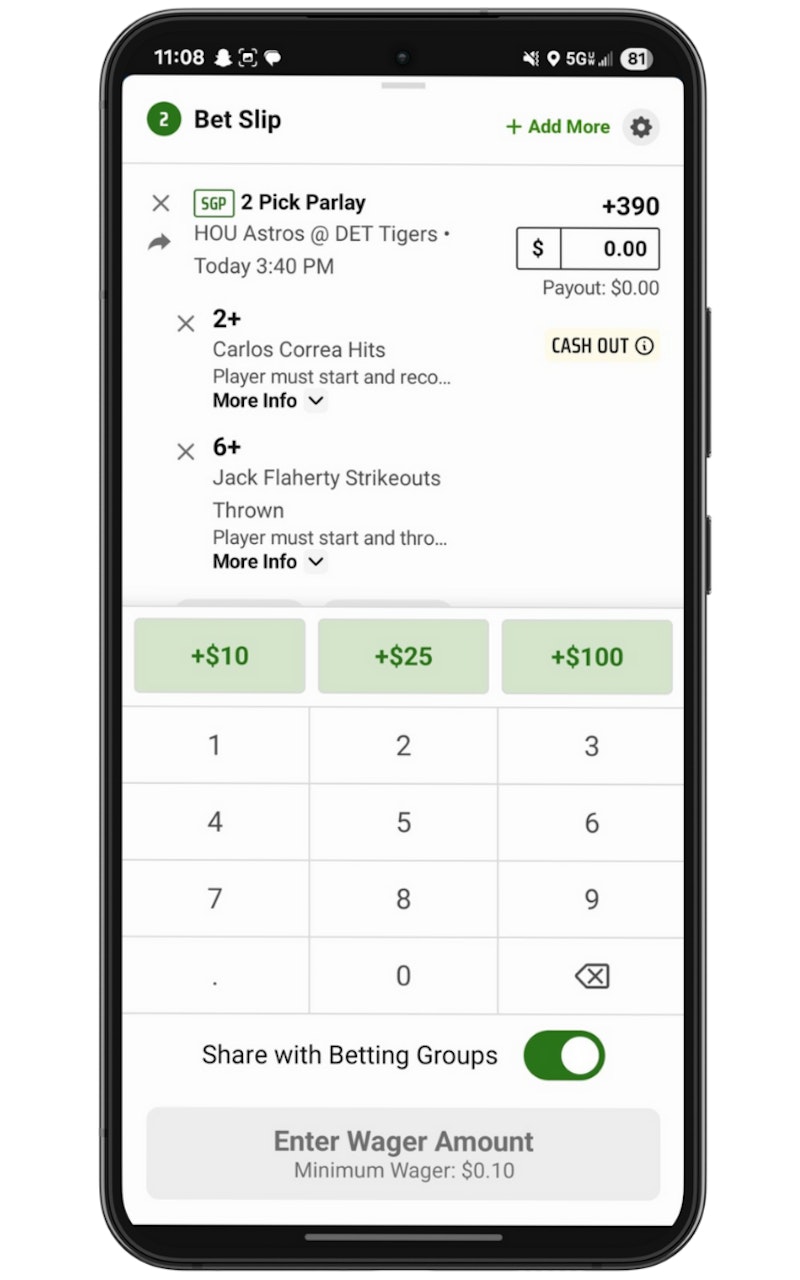Share the parlay via arrow icon
The height and width of the screenshot is (1280, 800).
[x=160, y=242]
